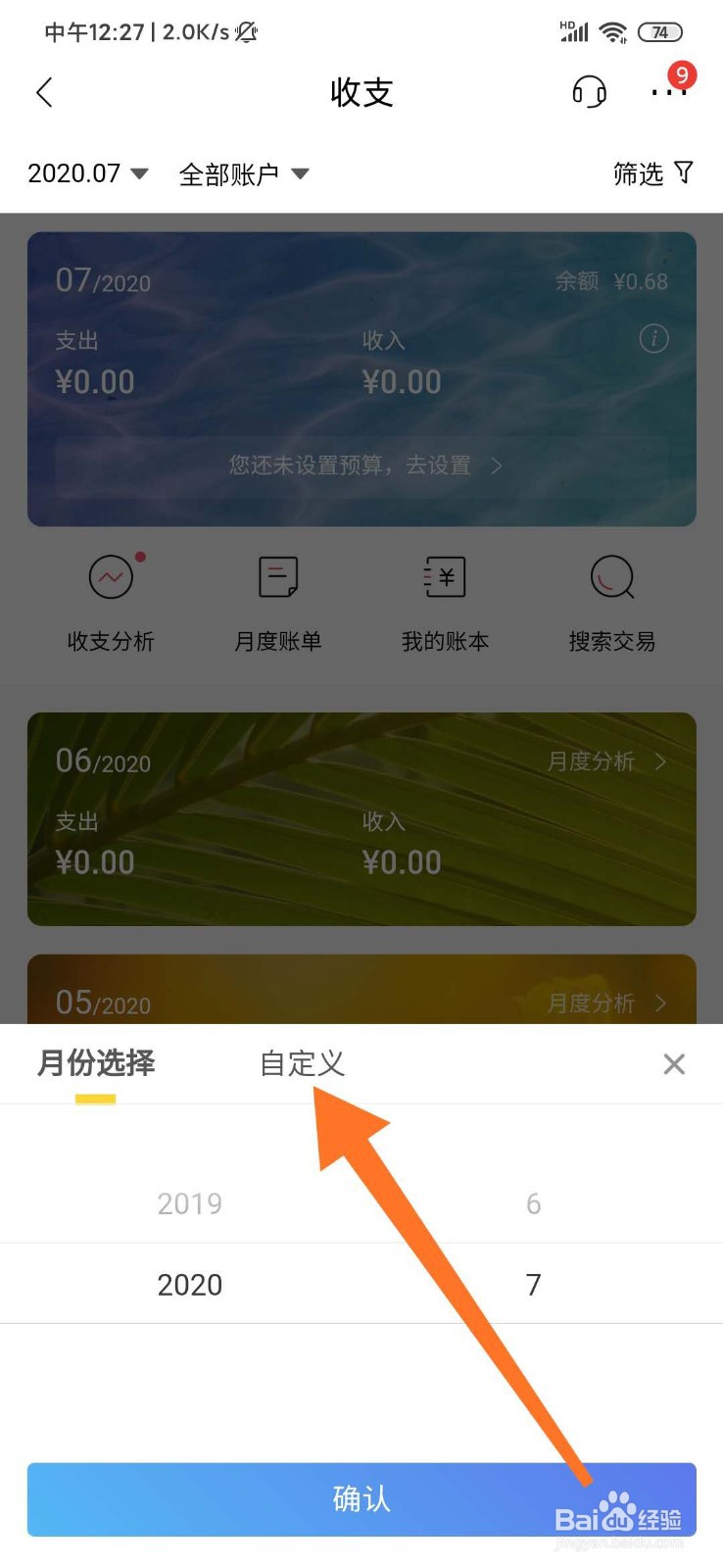The width and height of the screenshot is (723, 1568).
Task: Switch to the 自定义 custom tab
Action: pyautogui.click(x=301, y=1063)
